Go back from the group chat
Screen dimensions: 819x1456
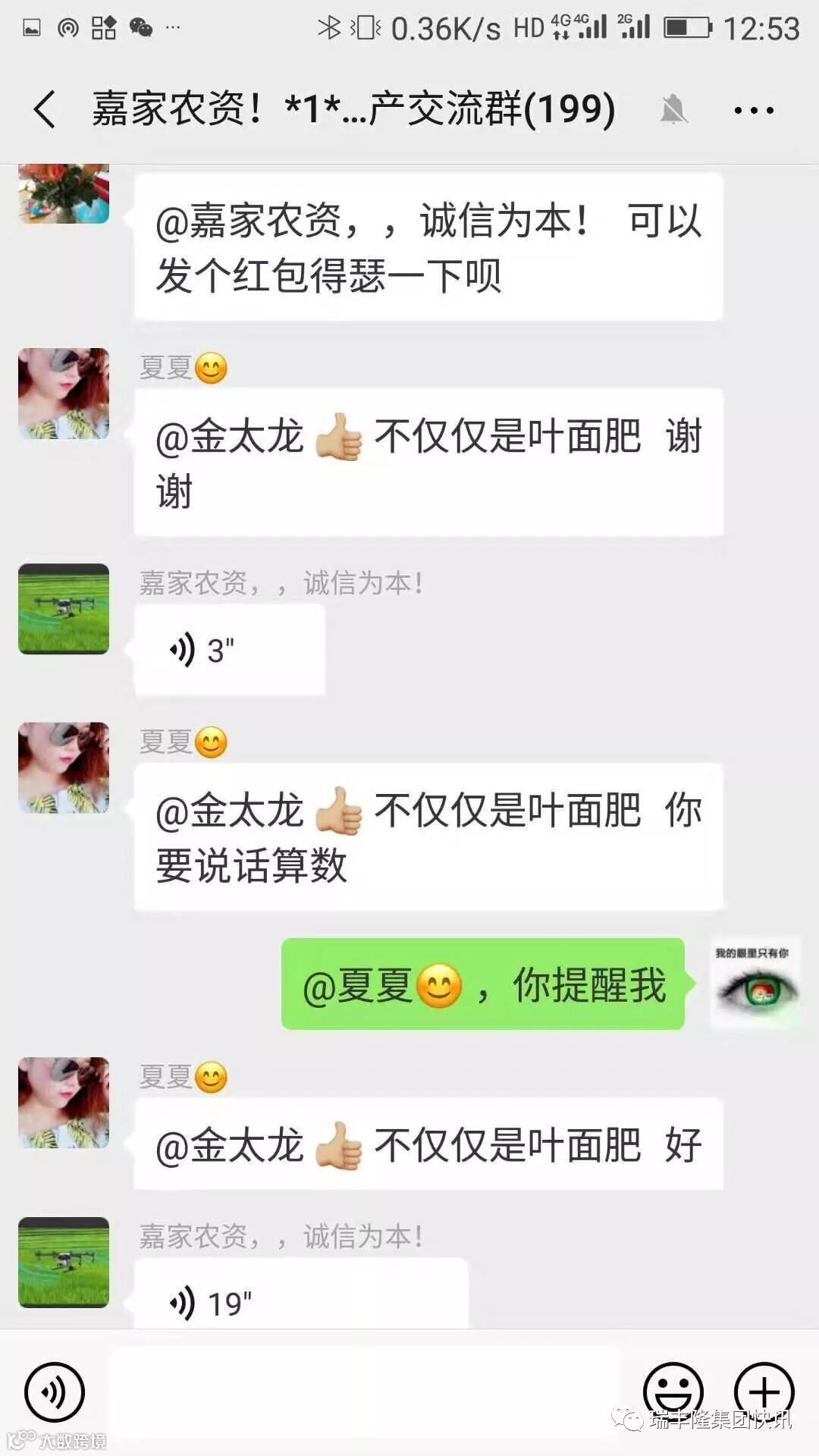(x=45, y=109)
